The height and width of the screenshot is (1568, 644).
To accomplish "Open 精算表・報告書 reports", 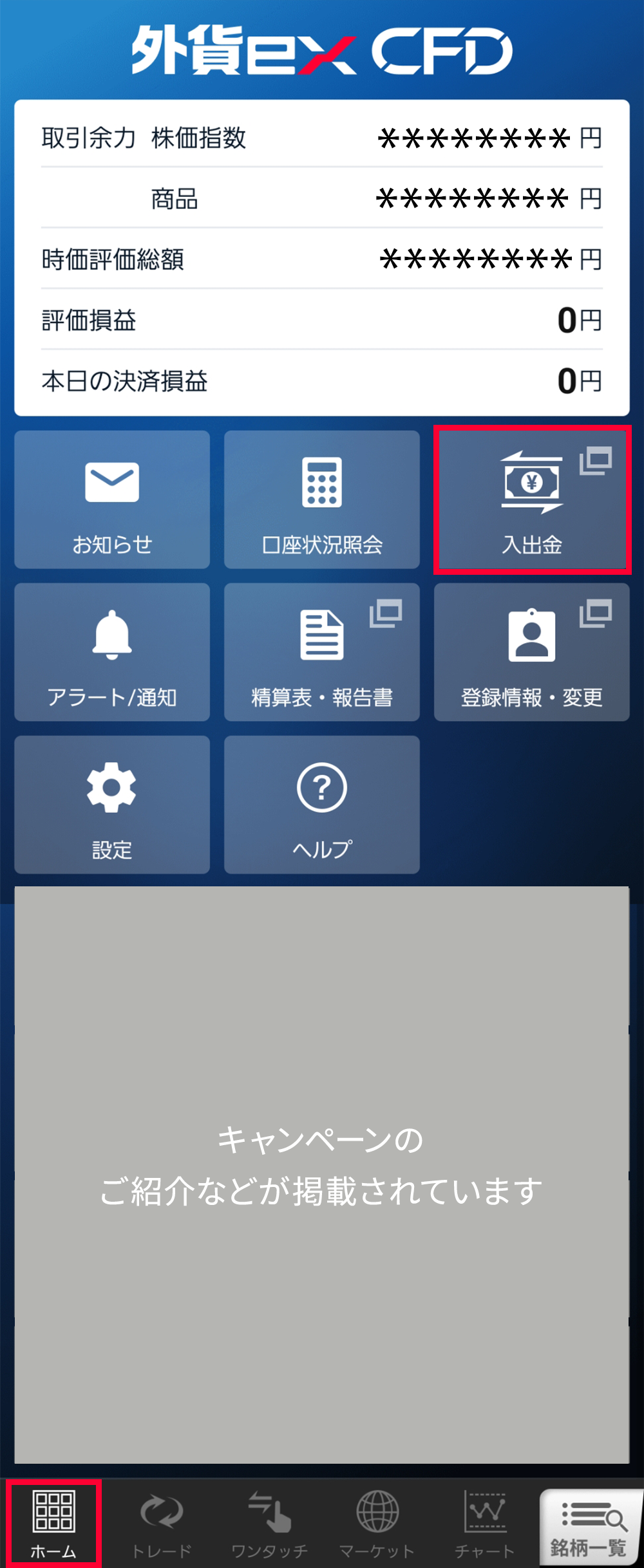I will pyautogui.click(x=322, y=652).
